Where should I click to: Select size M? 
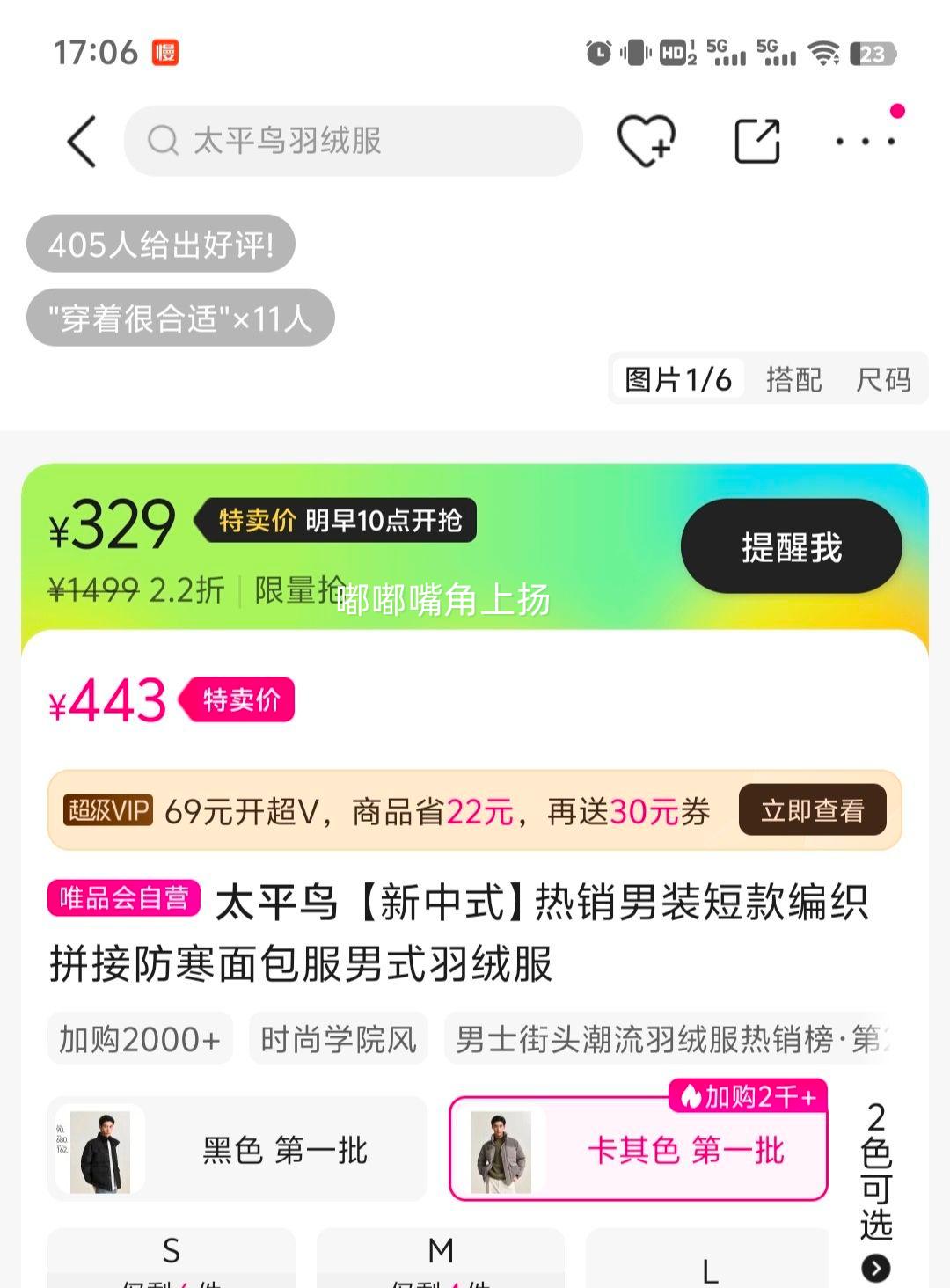(x=441, y=1256)
